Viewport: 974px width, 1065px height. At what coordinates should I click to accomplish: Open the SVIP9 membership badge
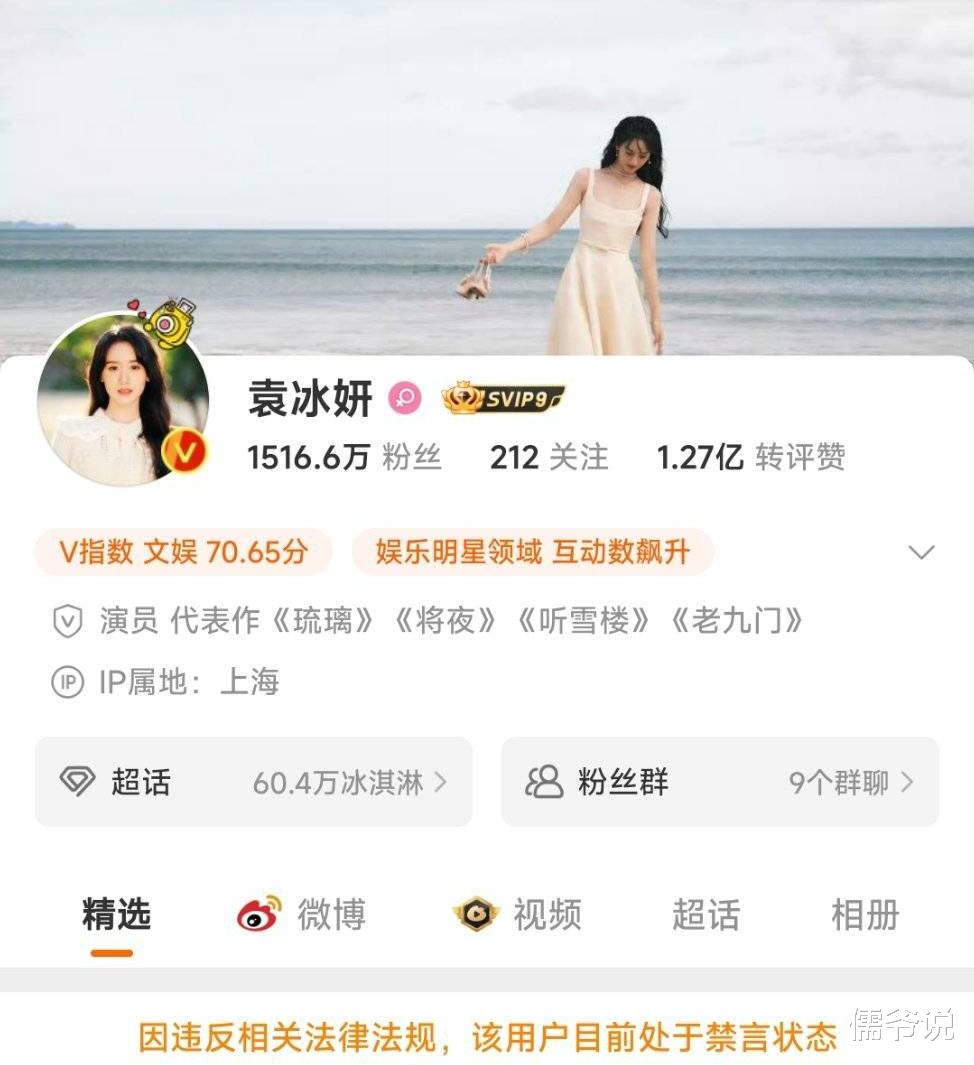(x=503, y=398)
